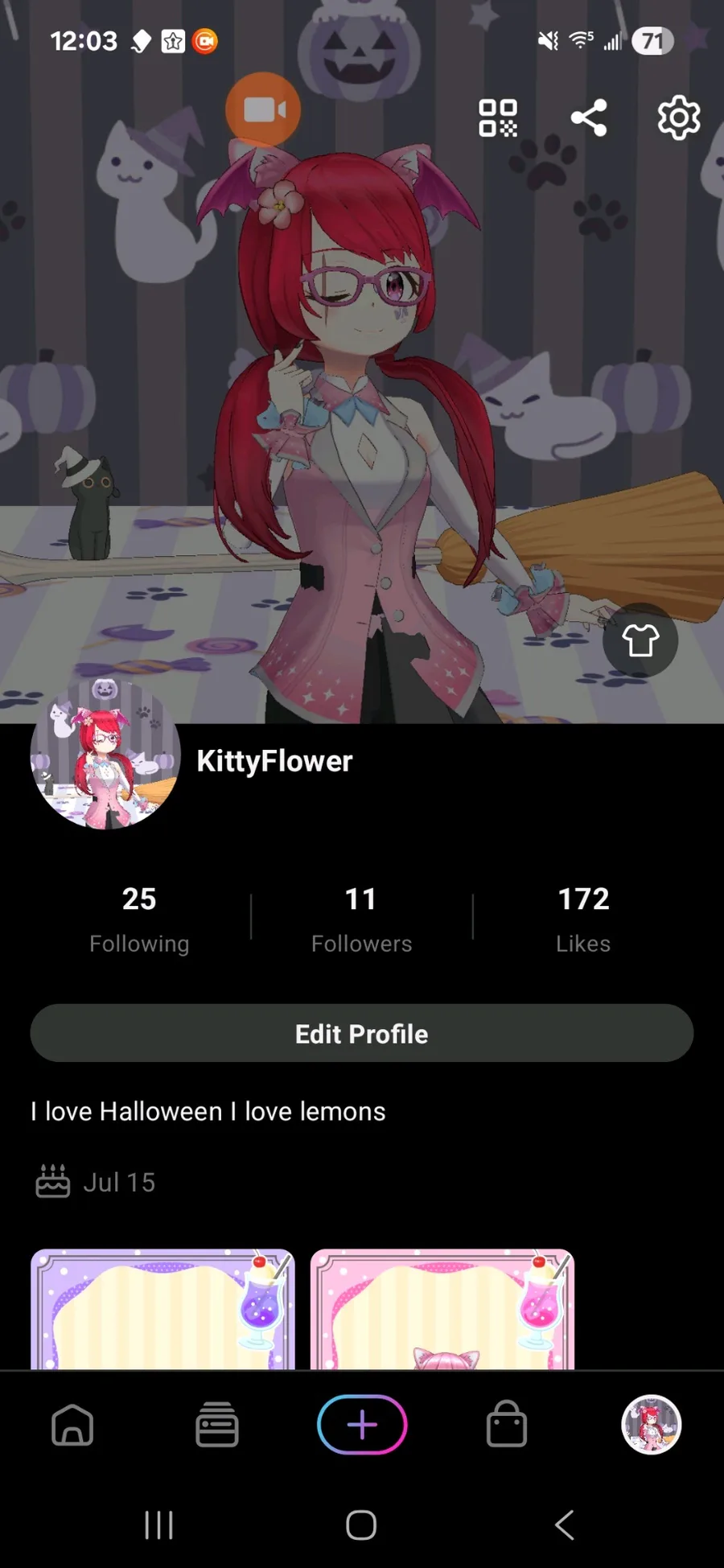
Task: Switch to the feed cards tab
Action: (217, 1425)
